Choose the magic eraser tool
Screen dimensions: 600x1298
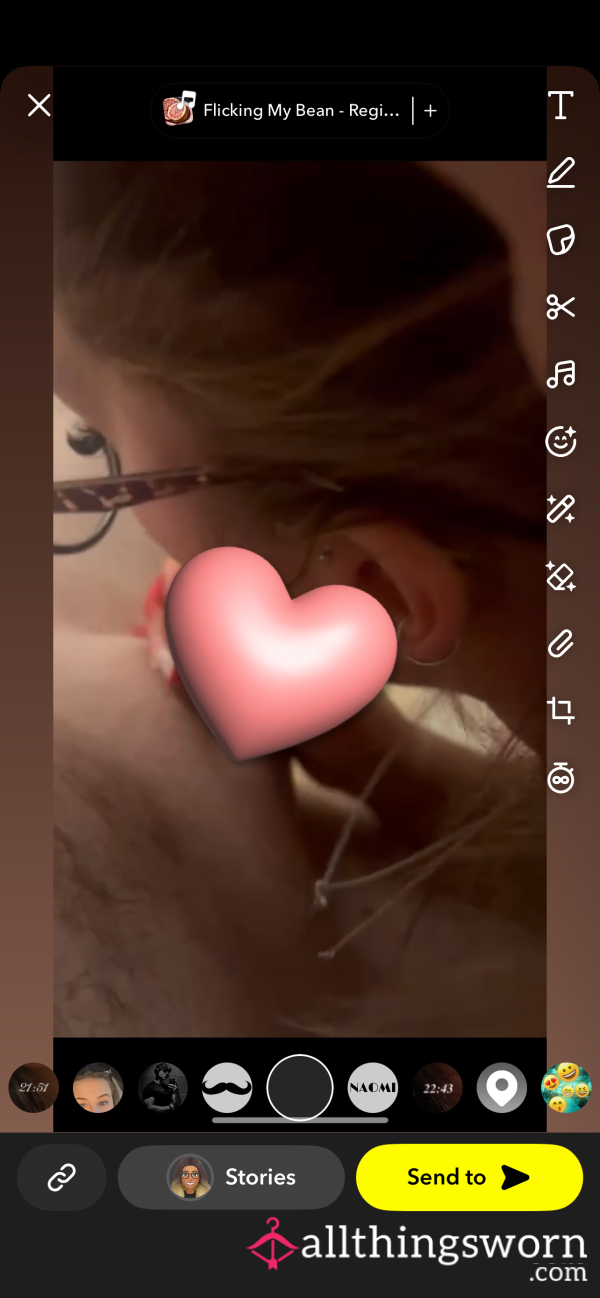(561, 576)
